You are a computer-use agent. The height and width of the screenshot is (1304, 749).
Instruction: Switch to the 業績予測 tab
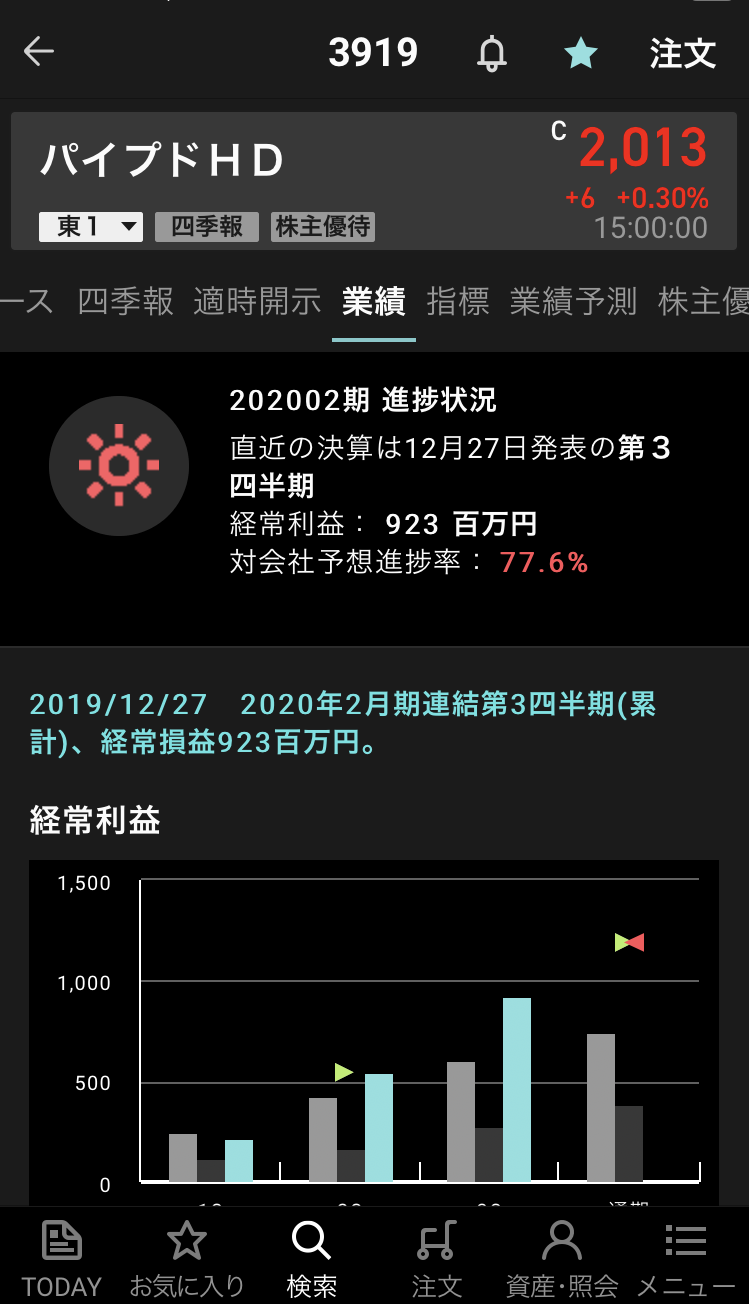pyautogui.click(x=573, y=301)
